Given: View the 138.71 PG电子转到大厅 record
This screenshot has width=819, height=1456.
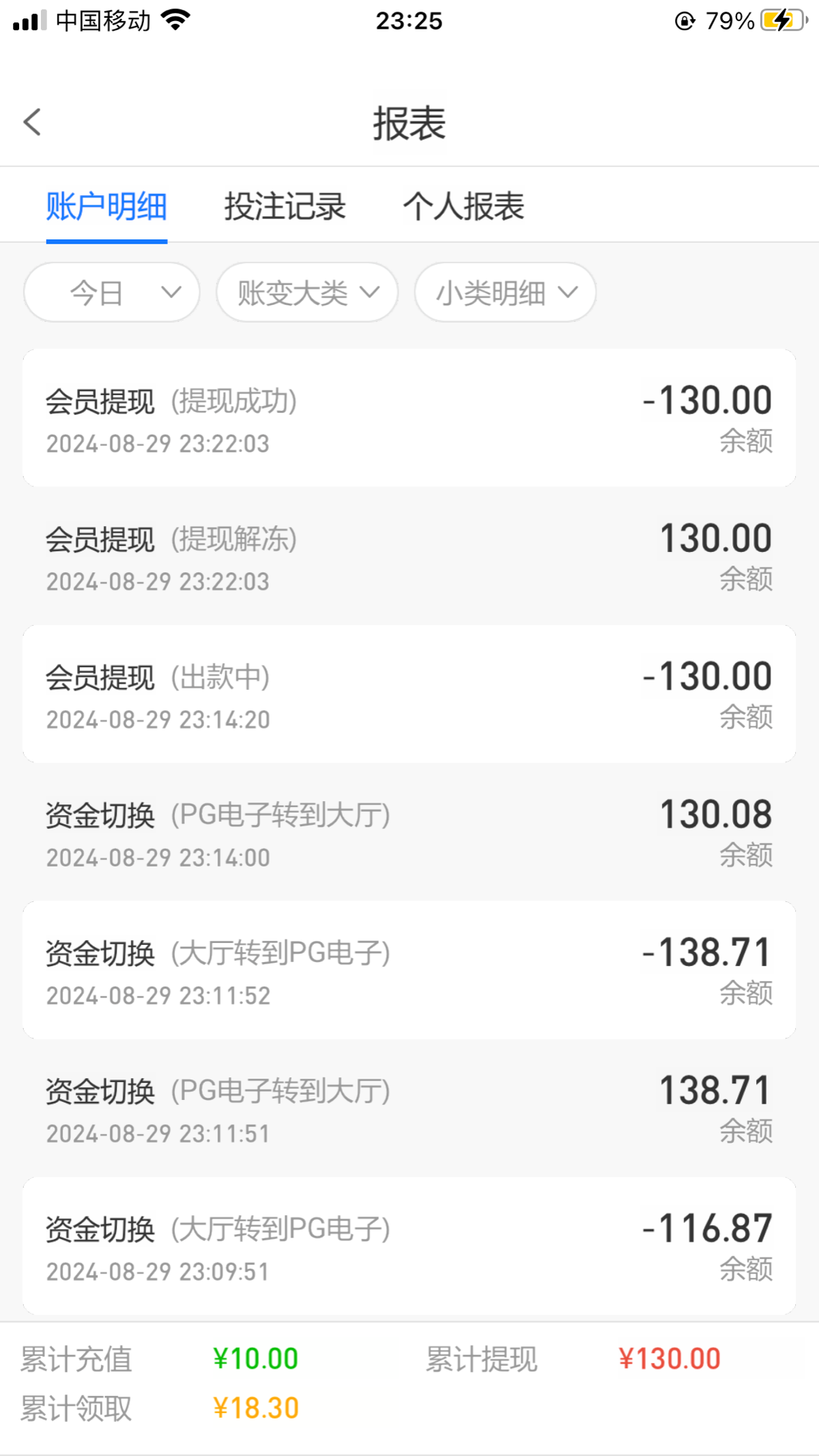Looking at the screenshot, I should point(409,1108).
